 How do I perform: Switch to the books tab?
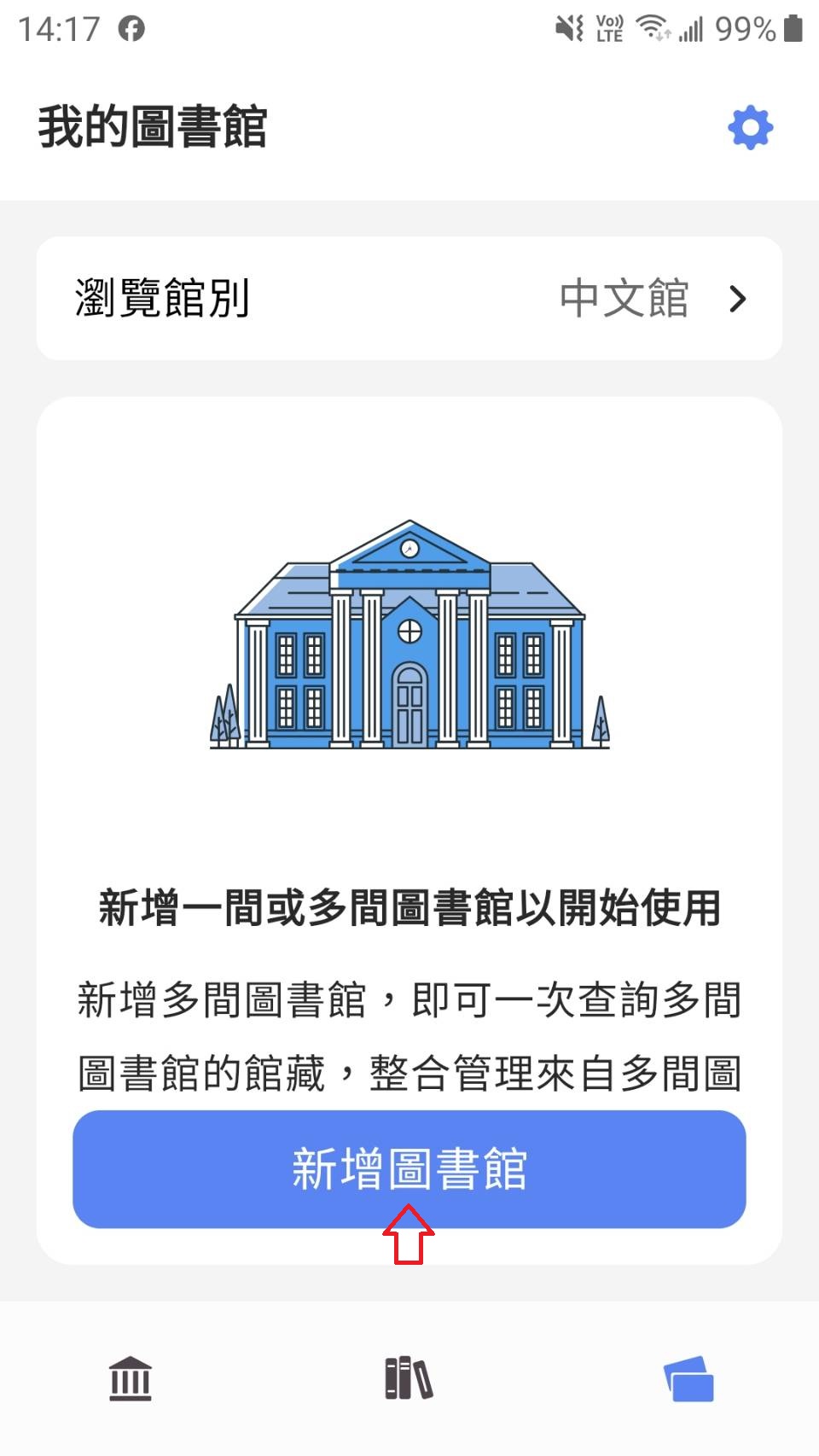click(409, 1378)
